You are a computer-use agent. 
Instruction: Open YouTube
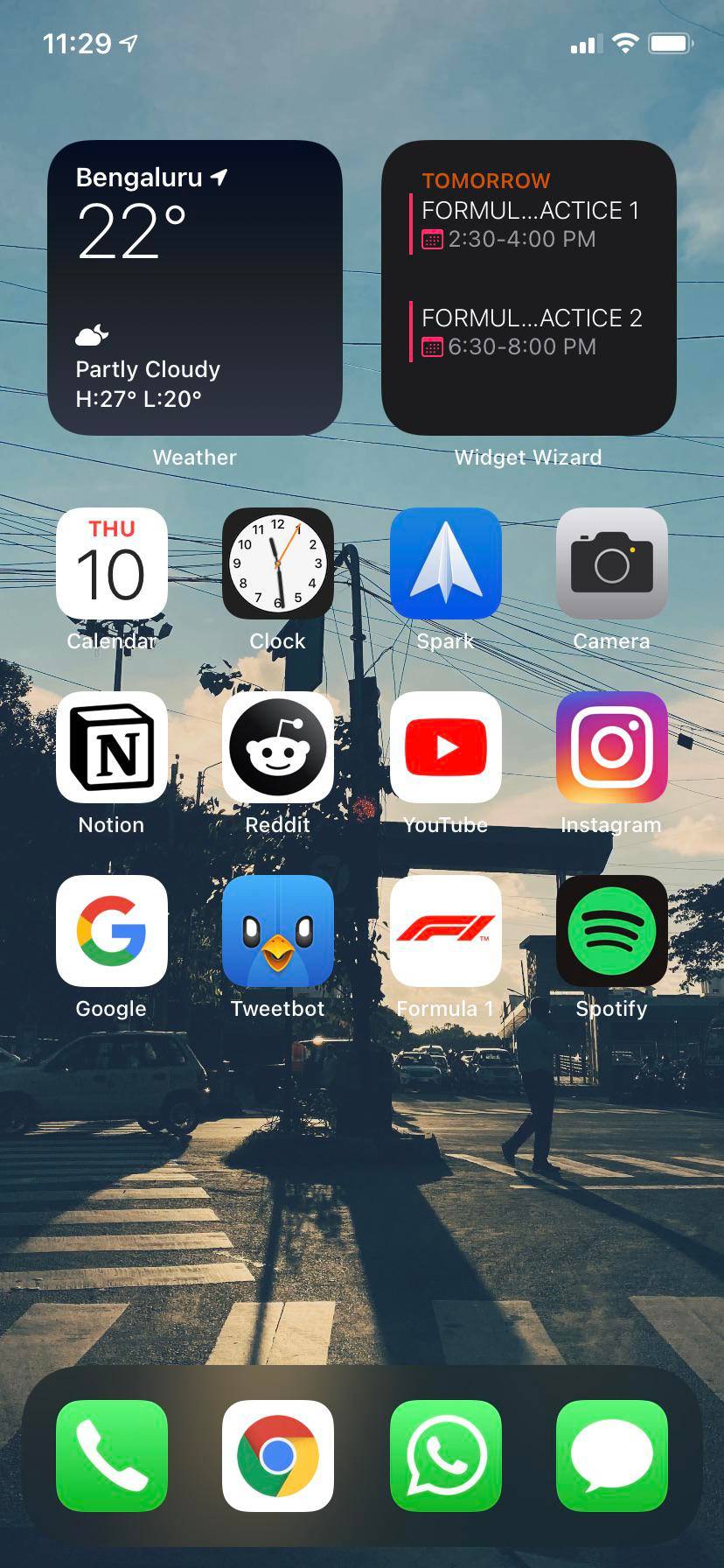tap(445, 746)
